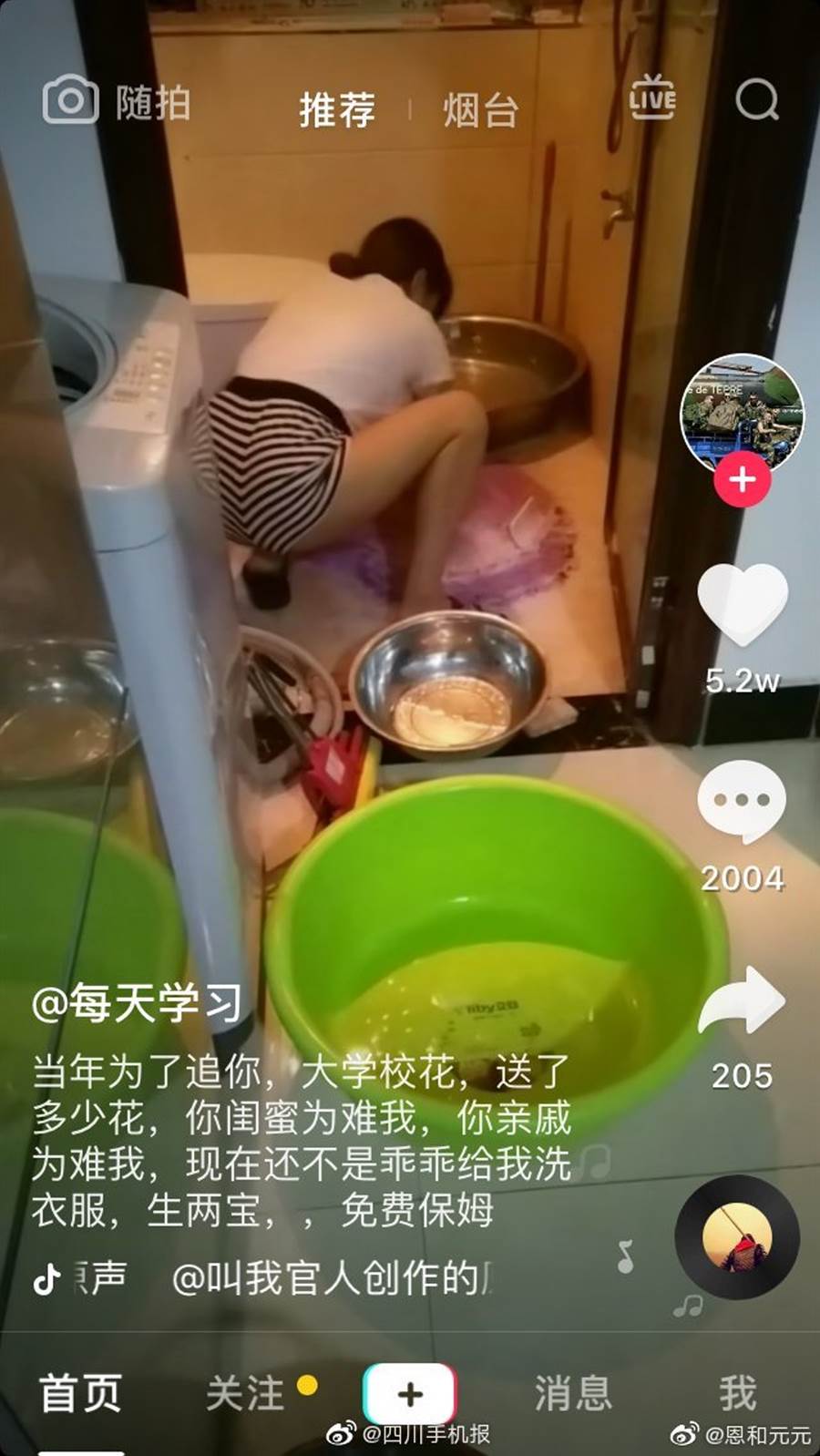This screenshot has width=820, height=1456.
Task: Open the spinning music disc
Action: 737,1237
